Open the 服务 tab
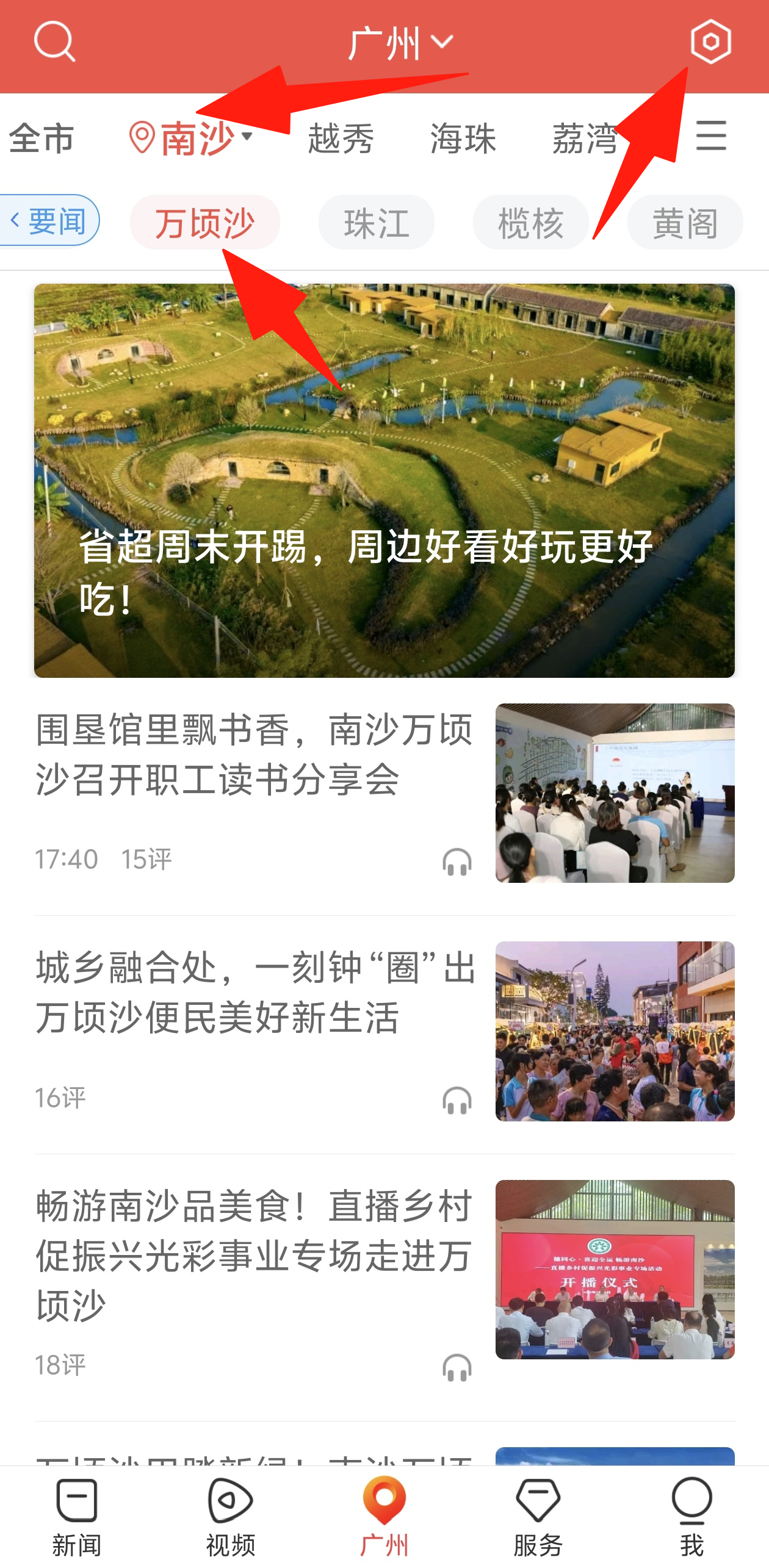Image resolution: width=769 pixels, height=1568 pixels. [x=538, y=1517]
